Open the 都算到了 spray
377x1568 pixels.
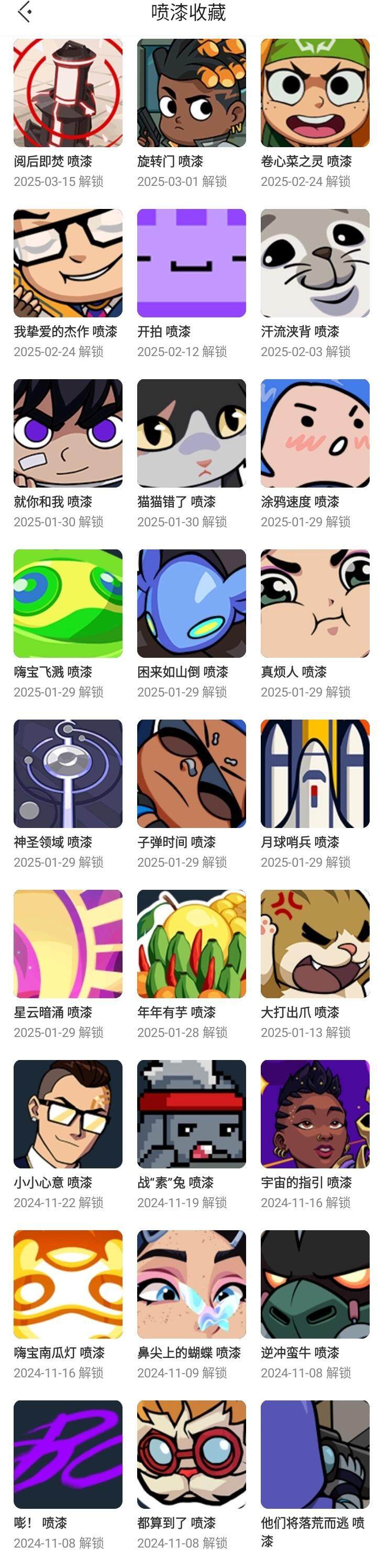click(191, 1454)
